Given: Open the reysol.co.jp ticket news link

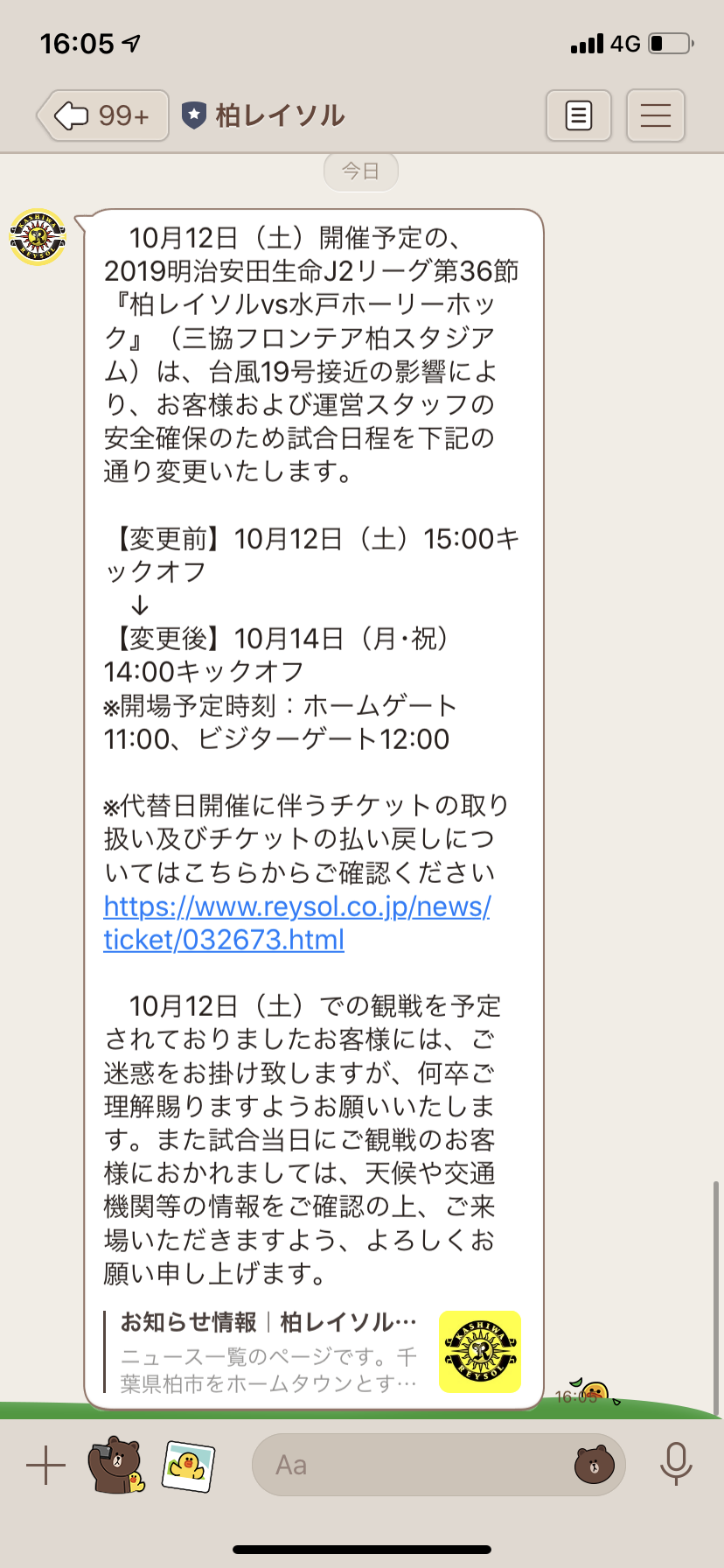Looking at the screenshot, I should 296,923.
